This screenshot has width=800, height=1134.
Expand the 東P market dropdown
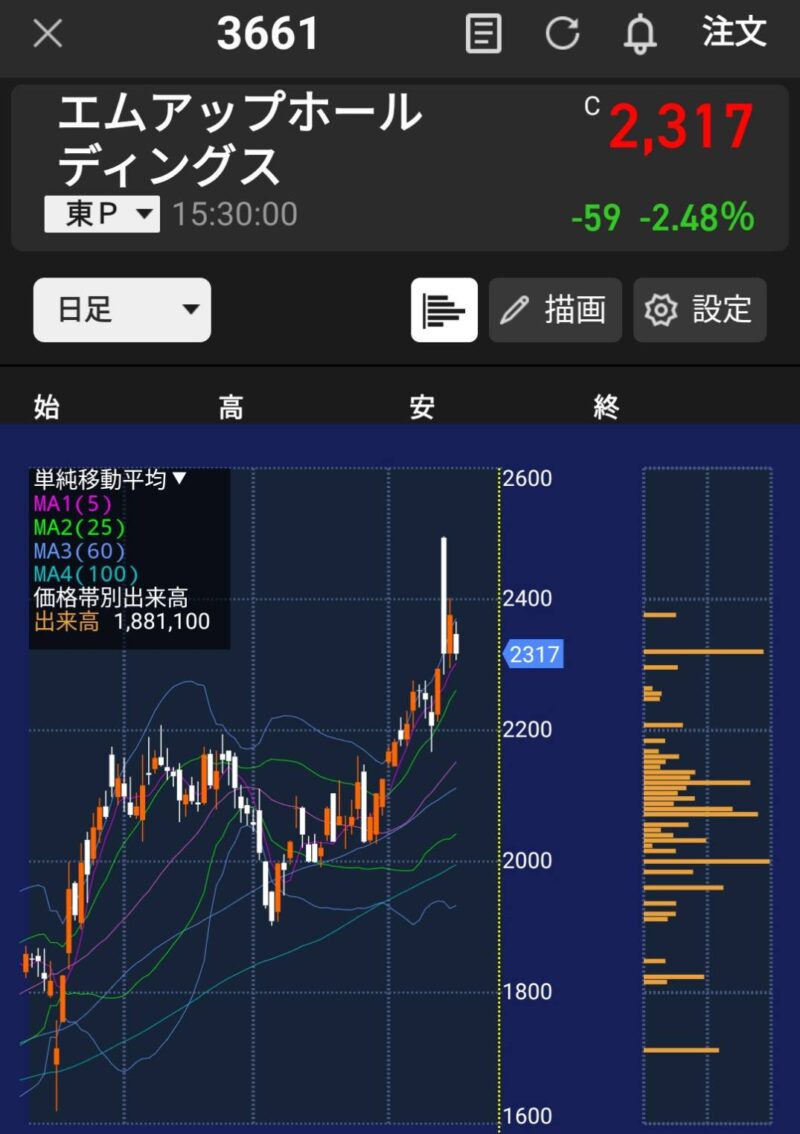point(102,214)
